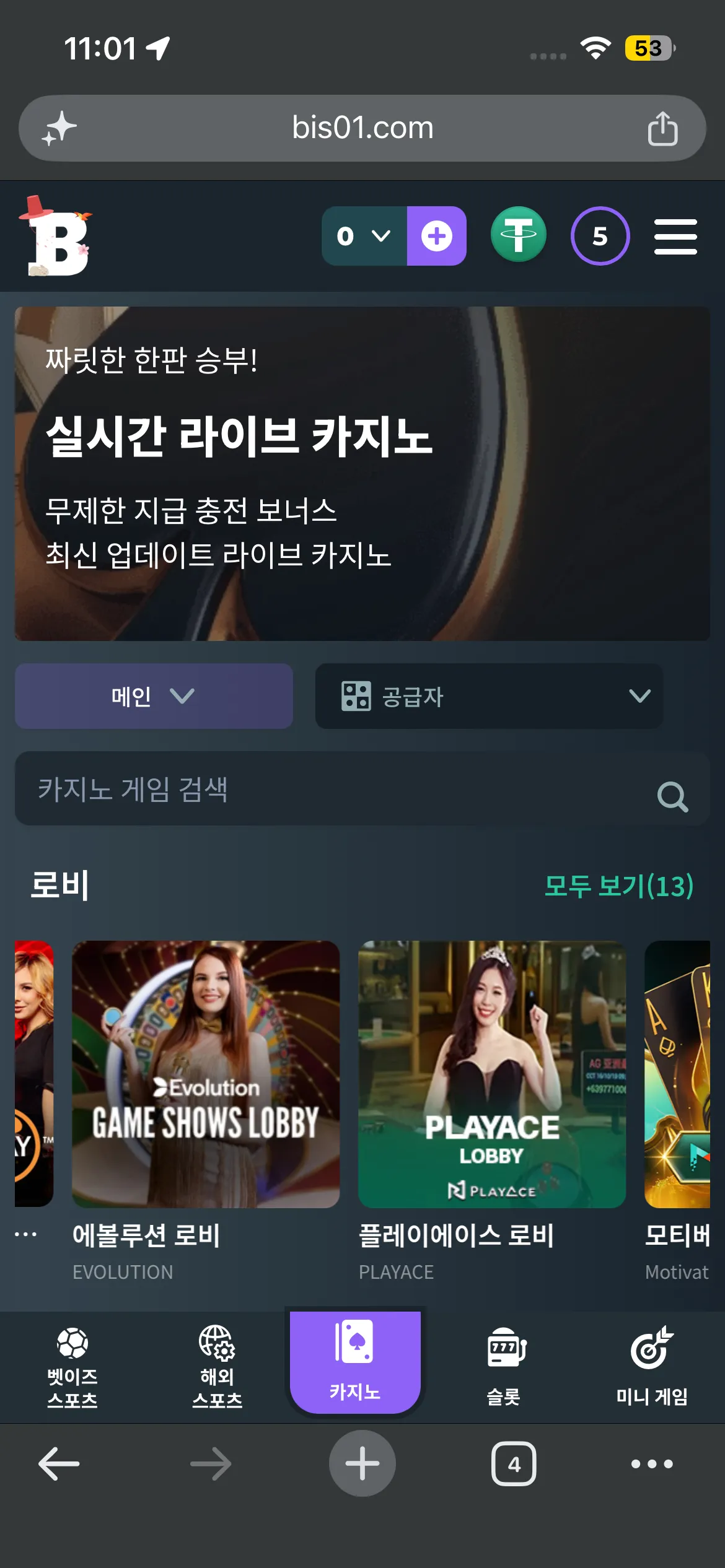Expand the 메인 category dropdown

click(154, 696)
